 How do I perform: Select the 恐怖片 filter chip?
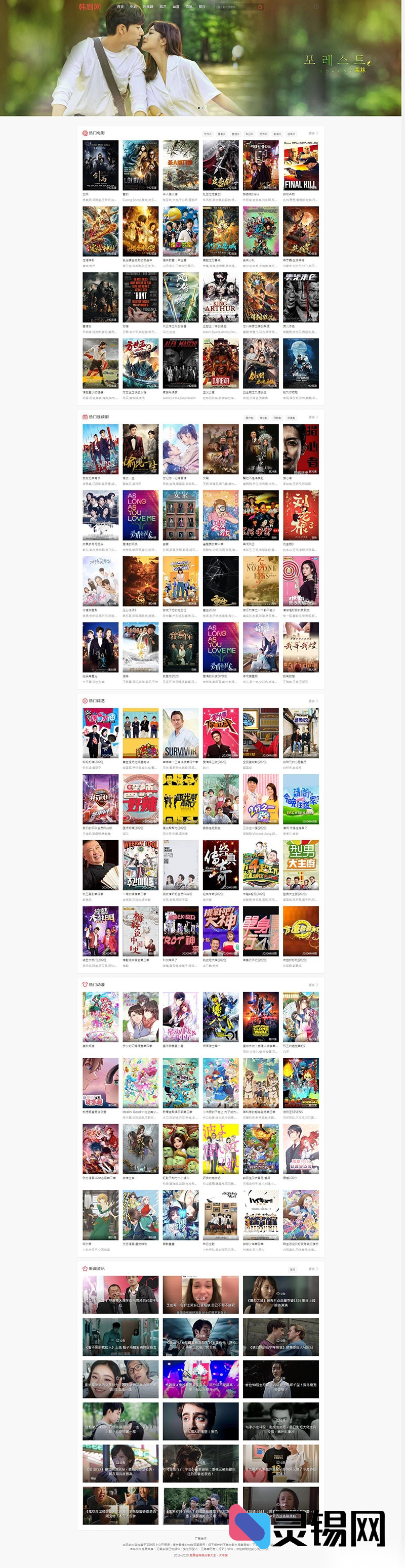(263, 134)
